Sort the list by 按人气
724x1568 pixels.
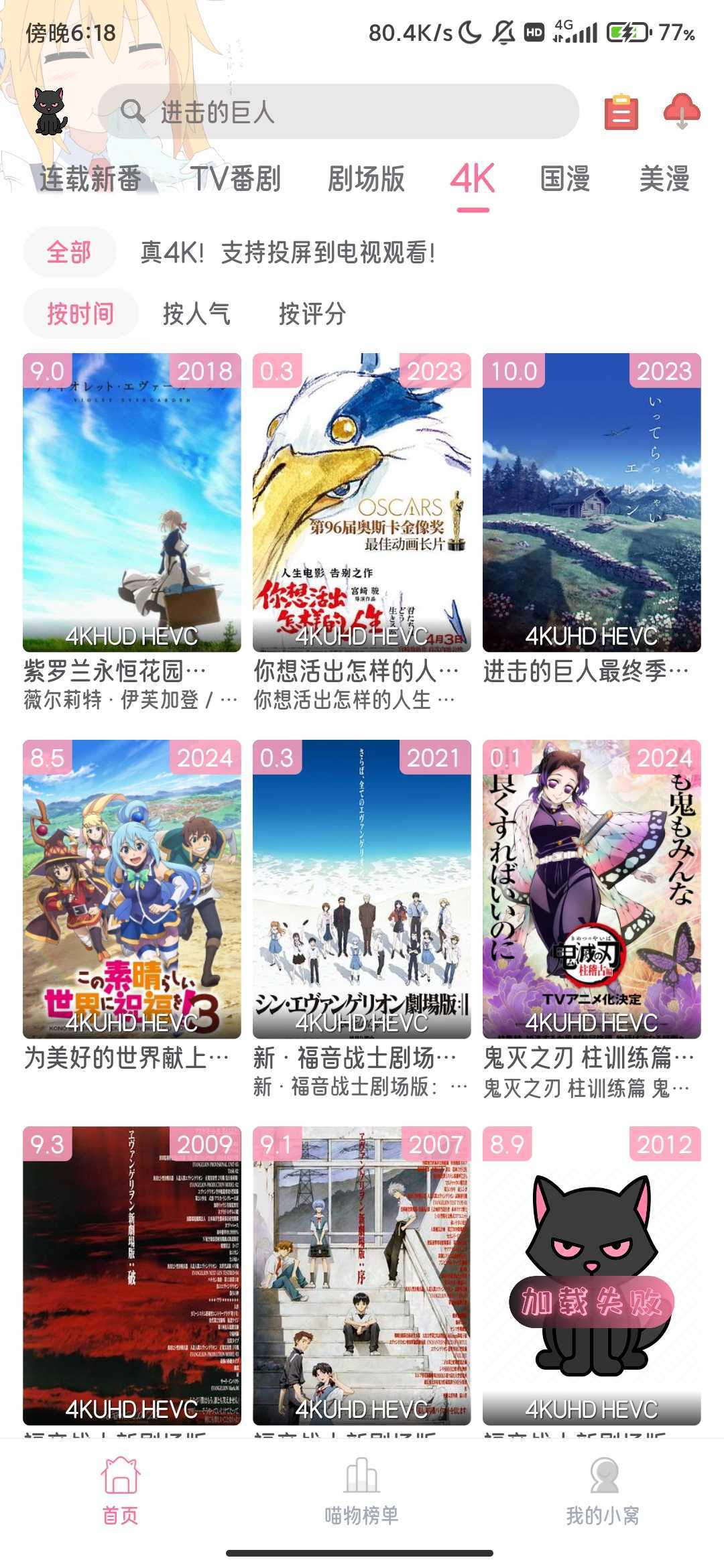point(196,314)
